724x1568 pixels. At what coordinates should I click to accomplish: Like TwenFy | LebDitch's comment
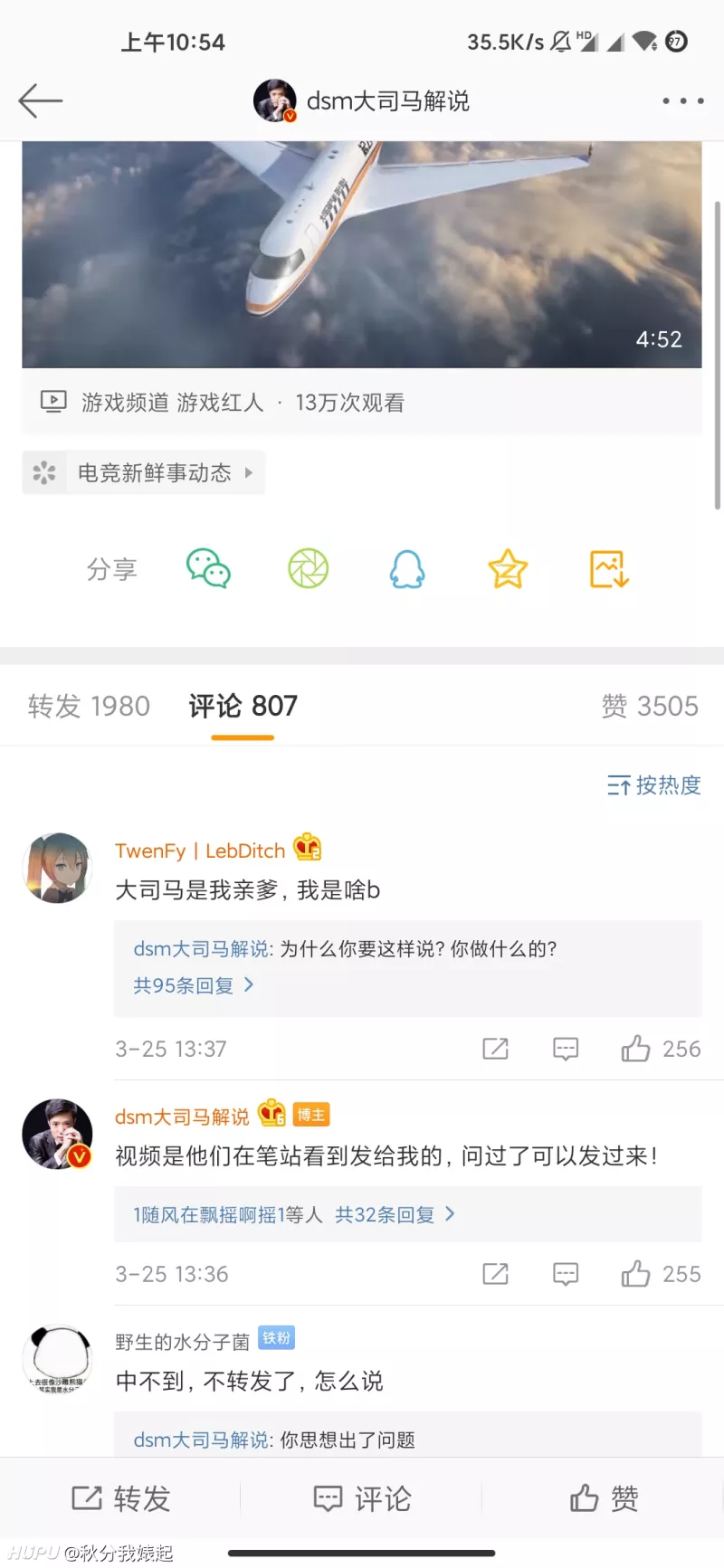636,1049
